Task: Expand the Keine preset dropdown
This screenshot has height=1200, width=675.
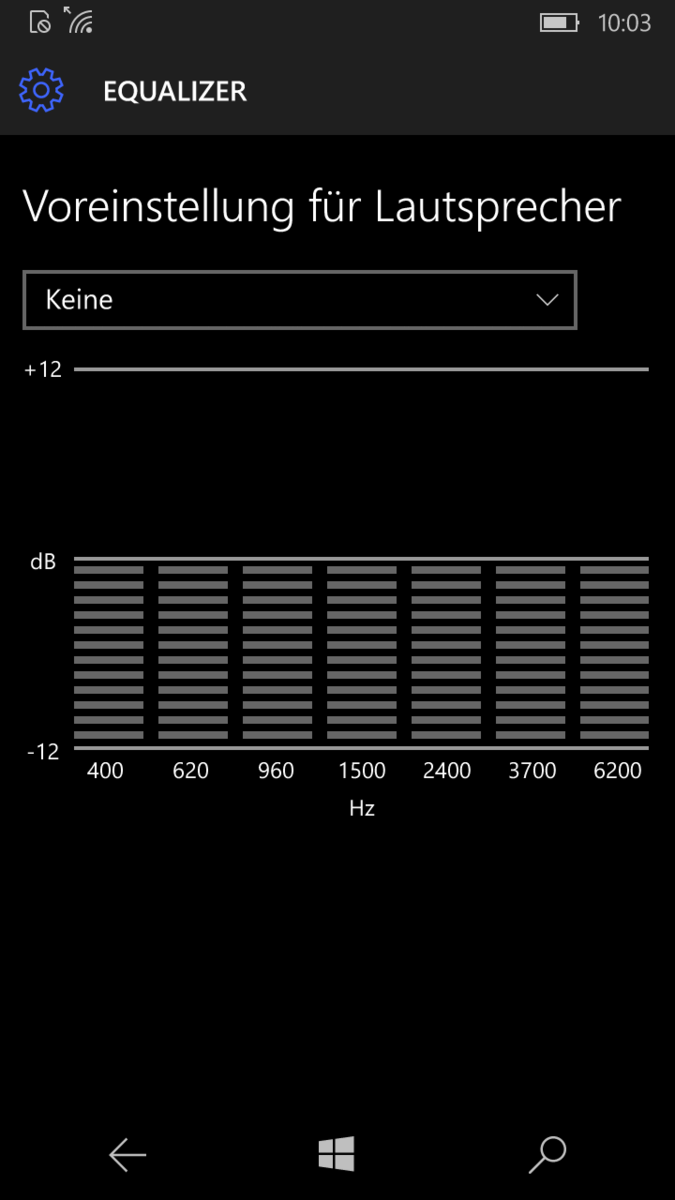Action: pyautogui.click(x=300, y=300)
